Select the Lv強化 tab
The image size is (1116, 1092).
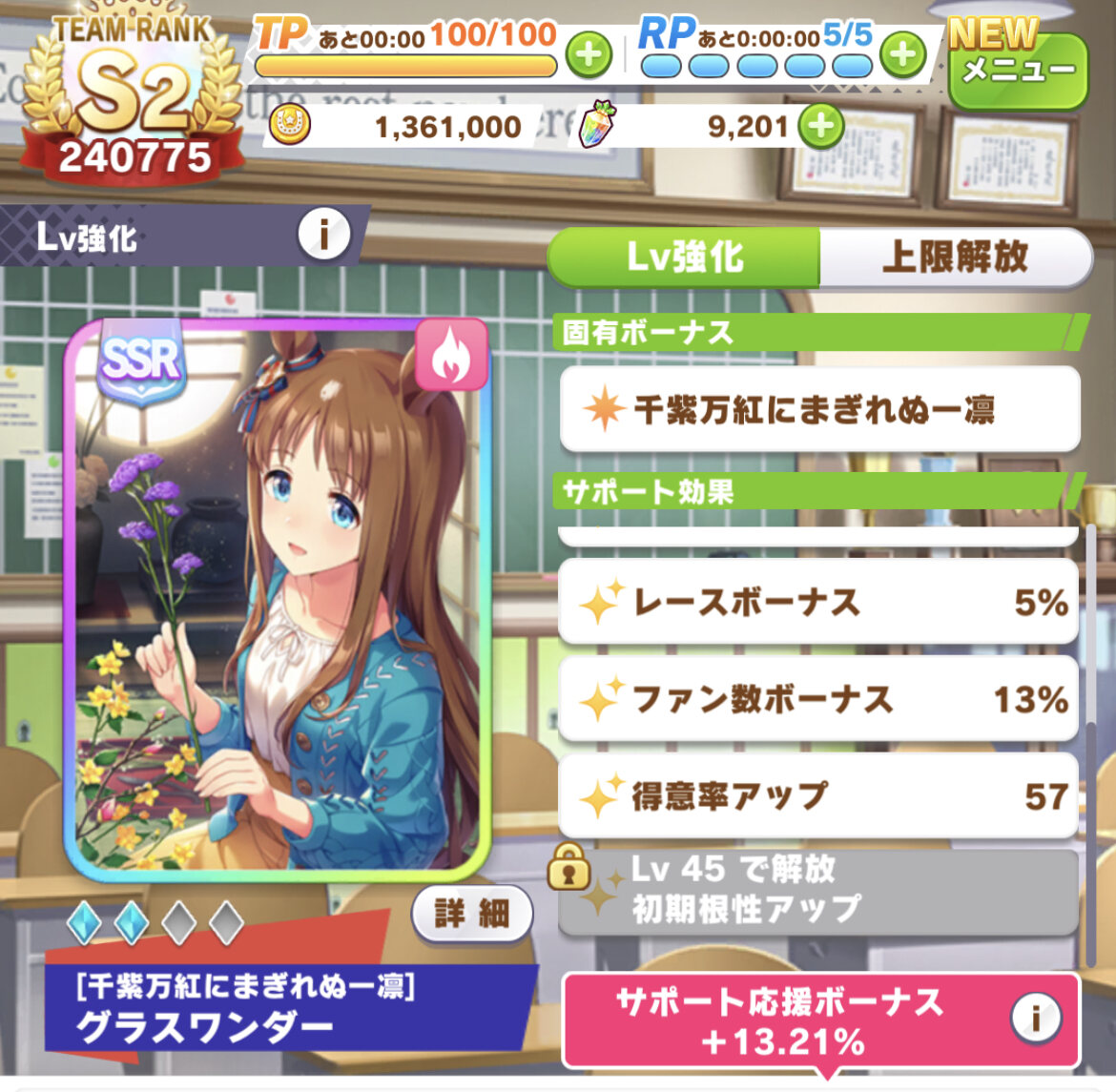click(x=684, y=258)
